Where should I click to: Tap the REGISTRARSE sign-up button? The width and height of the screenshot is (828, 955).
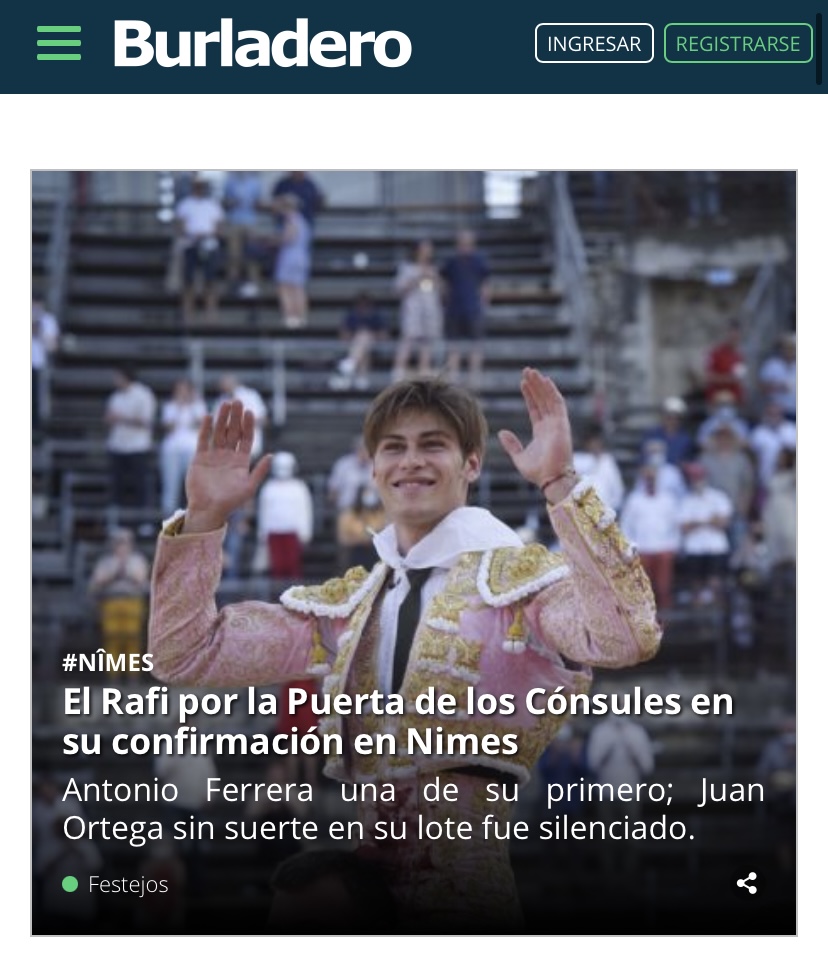[x=737, y=44]
